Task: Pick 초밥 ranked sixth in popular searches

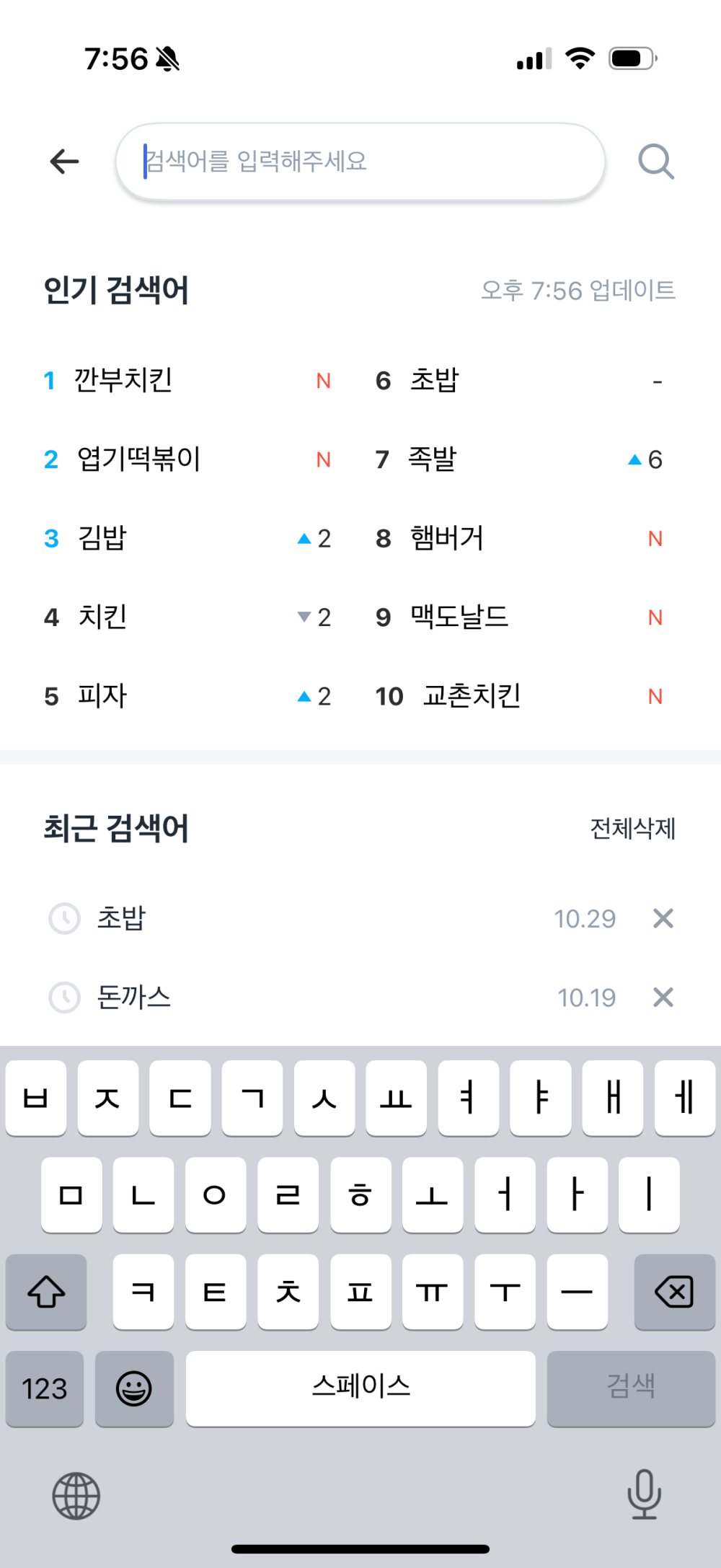Action: click(434, 380)
